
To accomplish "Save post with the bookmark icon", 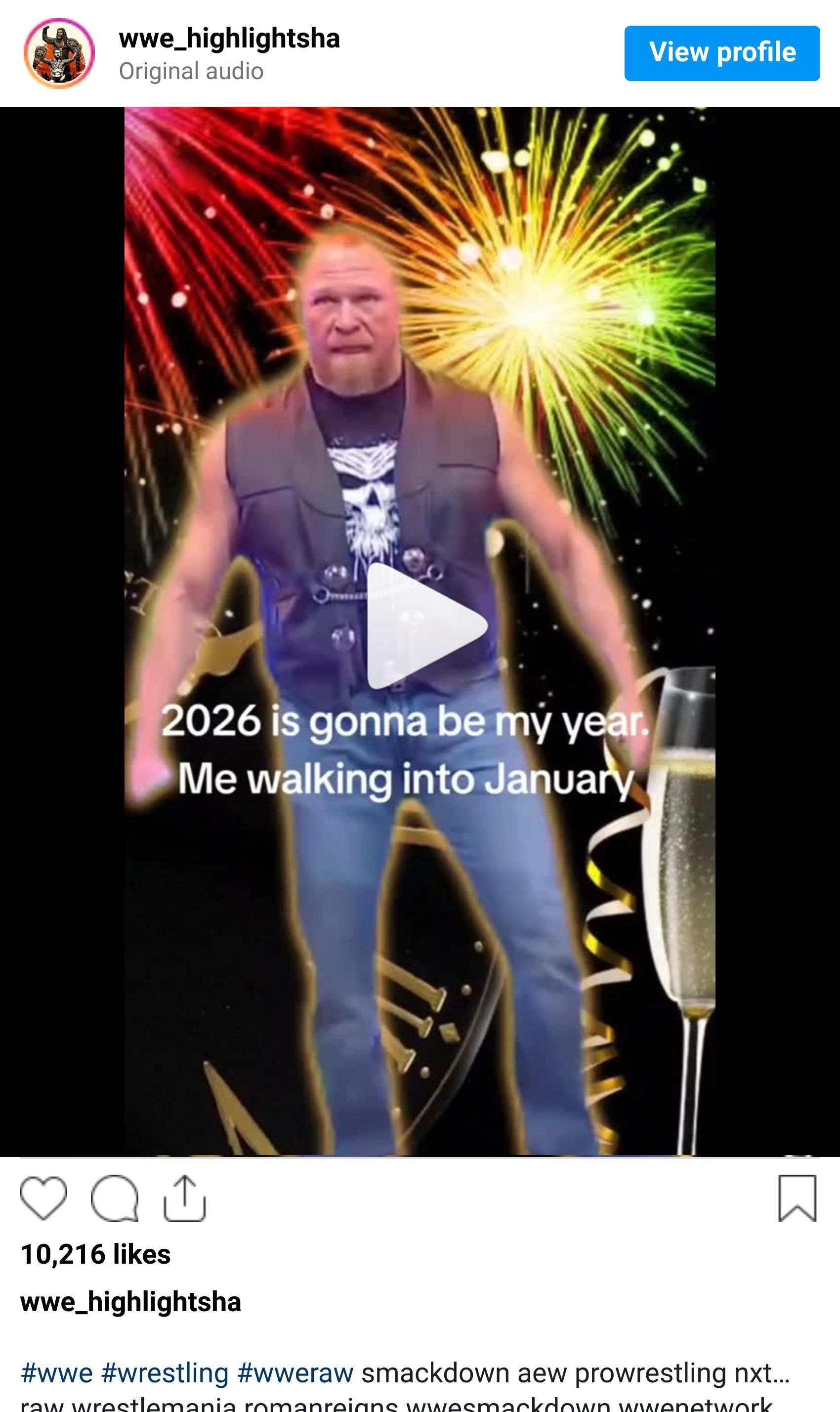I will coord(797,1197).
